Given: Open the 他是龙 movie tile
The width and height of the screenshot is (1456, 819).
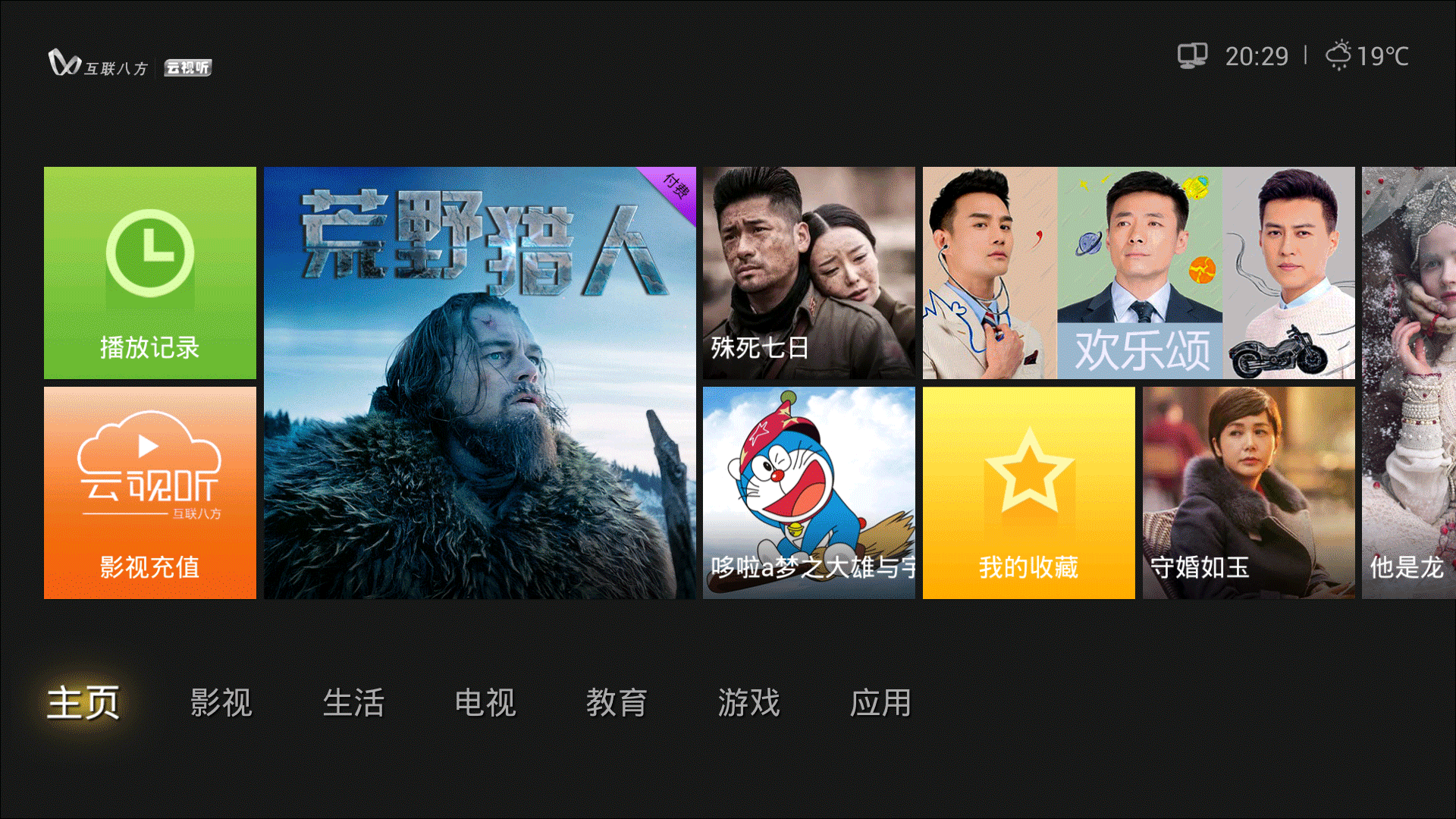Looking at the screenshot, I should 1408,383.
